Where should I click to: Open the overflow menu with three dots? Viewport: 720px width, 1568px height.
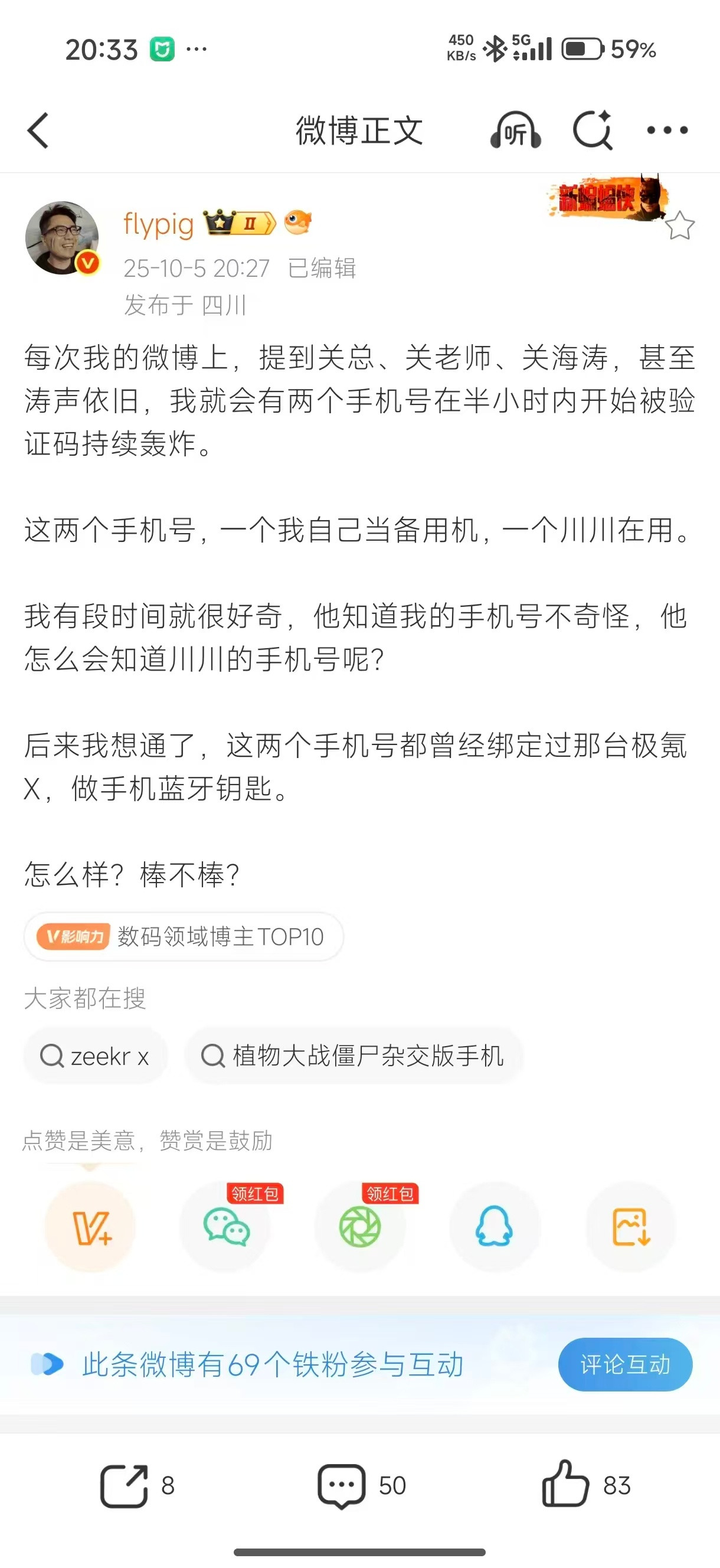[x=667, y=130]
